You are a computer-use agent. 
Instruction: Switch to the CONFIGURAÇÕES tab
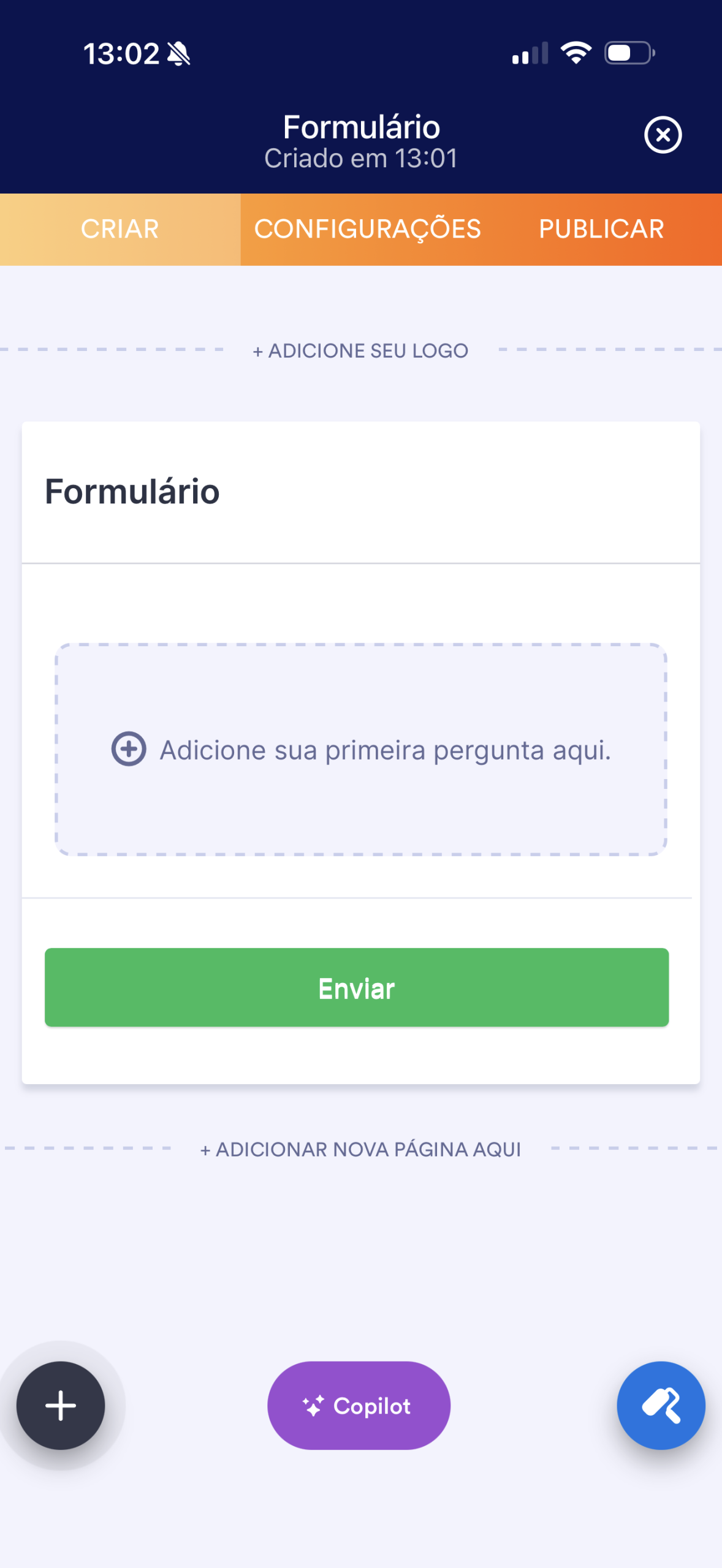tap(368, 228)
